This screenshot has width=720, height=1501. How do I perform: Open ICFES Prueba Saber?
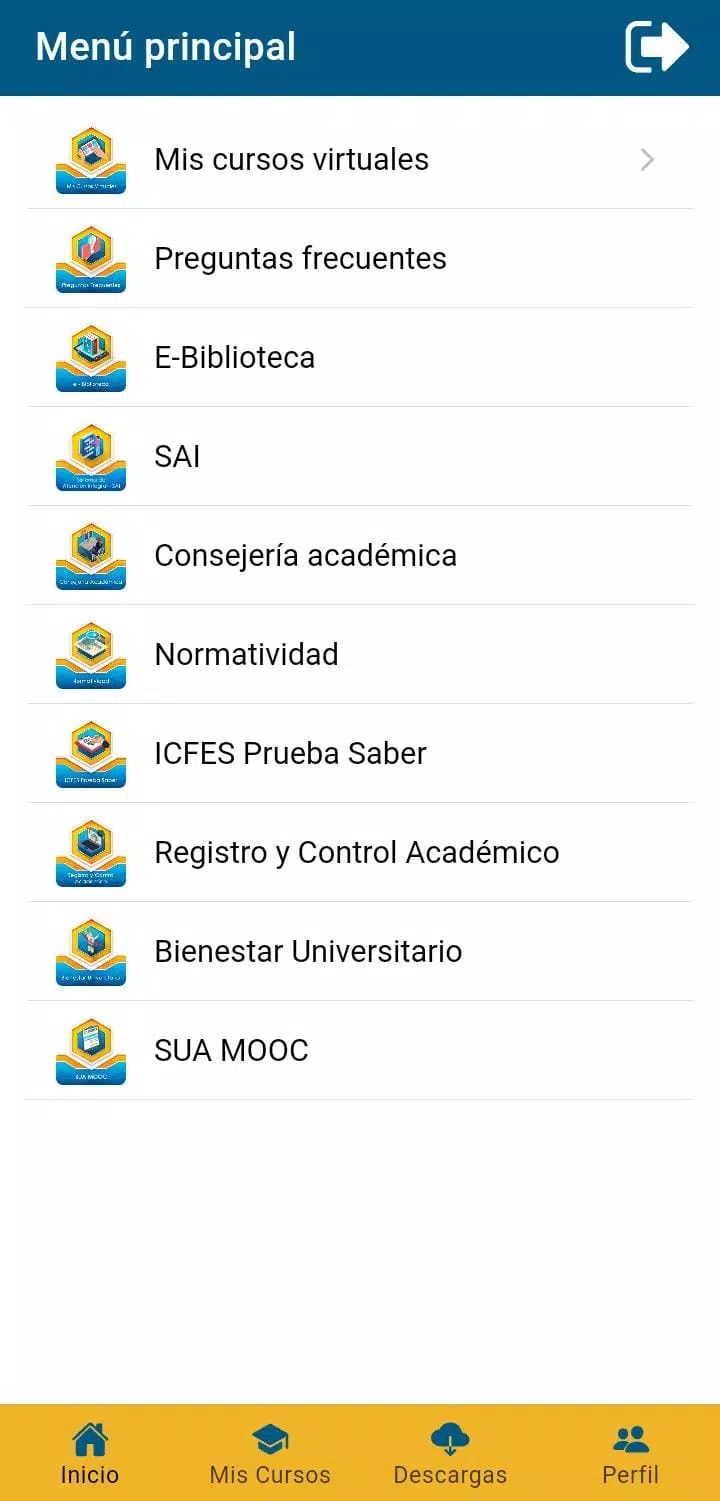pyautogui.click(x=360, y=753)
